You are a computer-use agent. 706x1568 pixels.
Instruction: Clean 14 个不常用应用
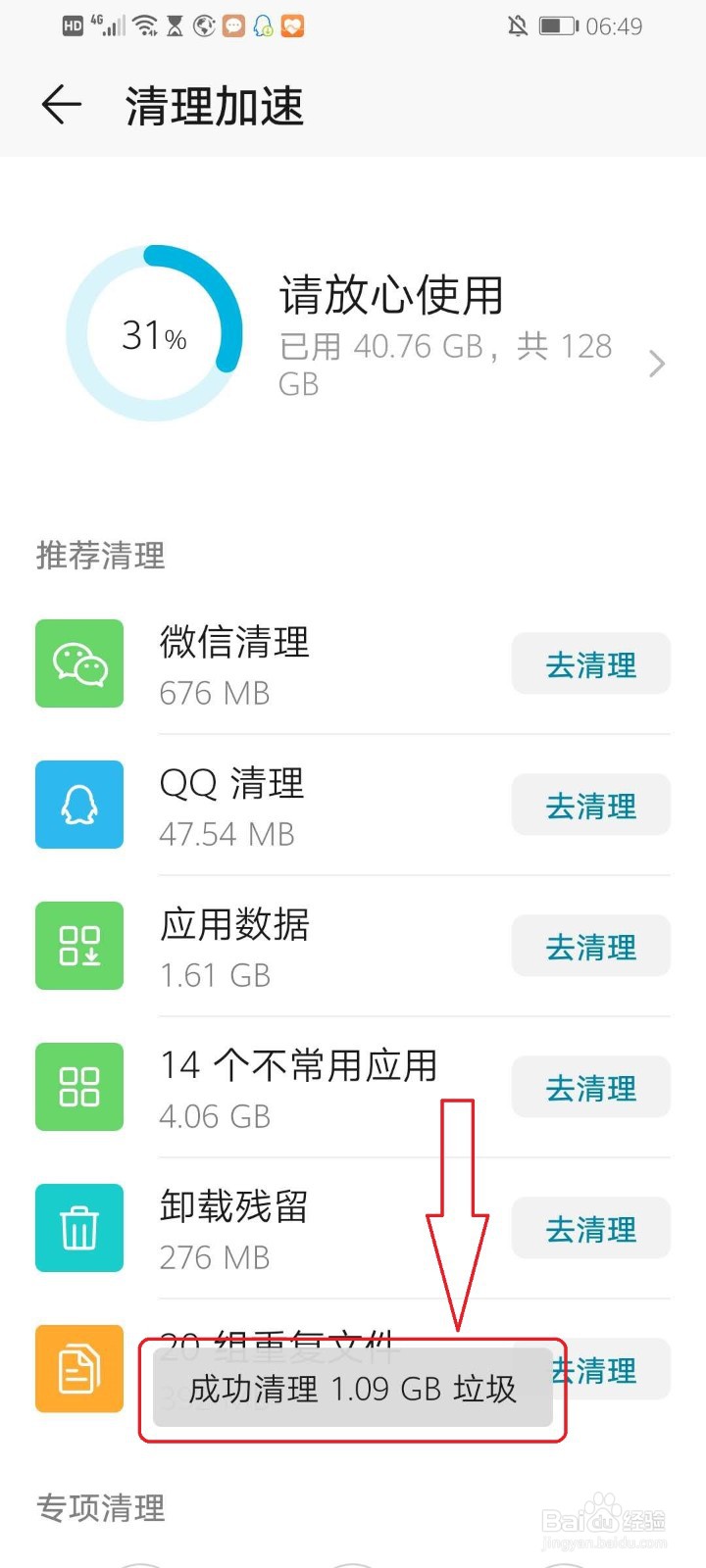pos(590,1089)
